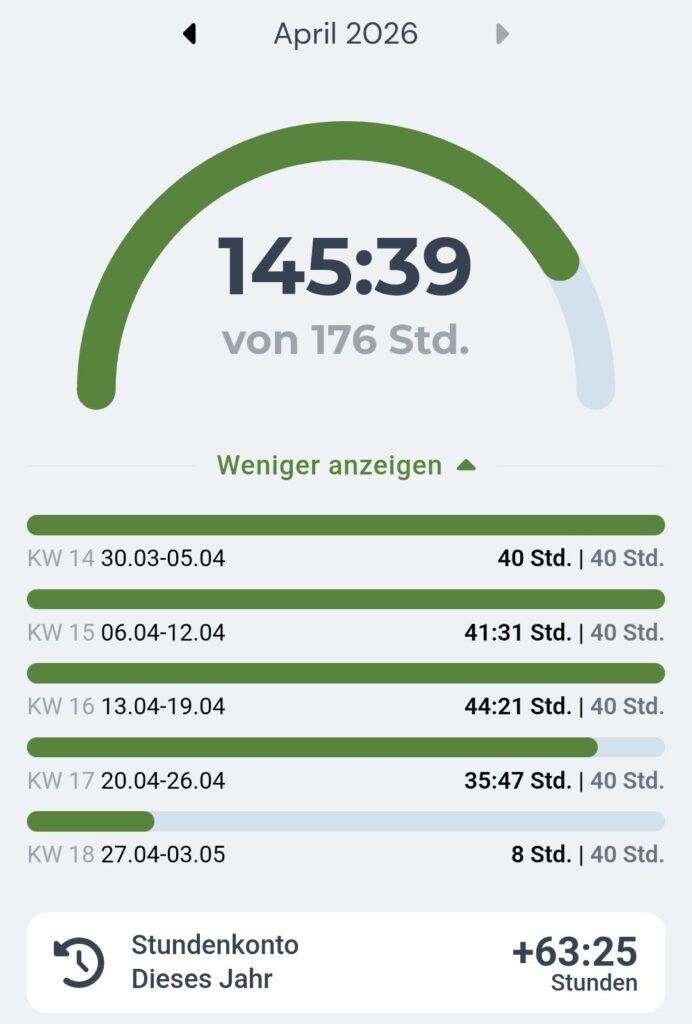Open the Stundenkonto Dieses Jahr card
The image size is (692, 1024).
[346, 962]
